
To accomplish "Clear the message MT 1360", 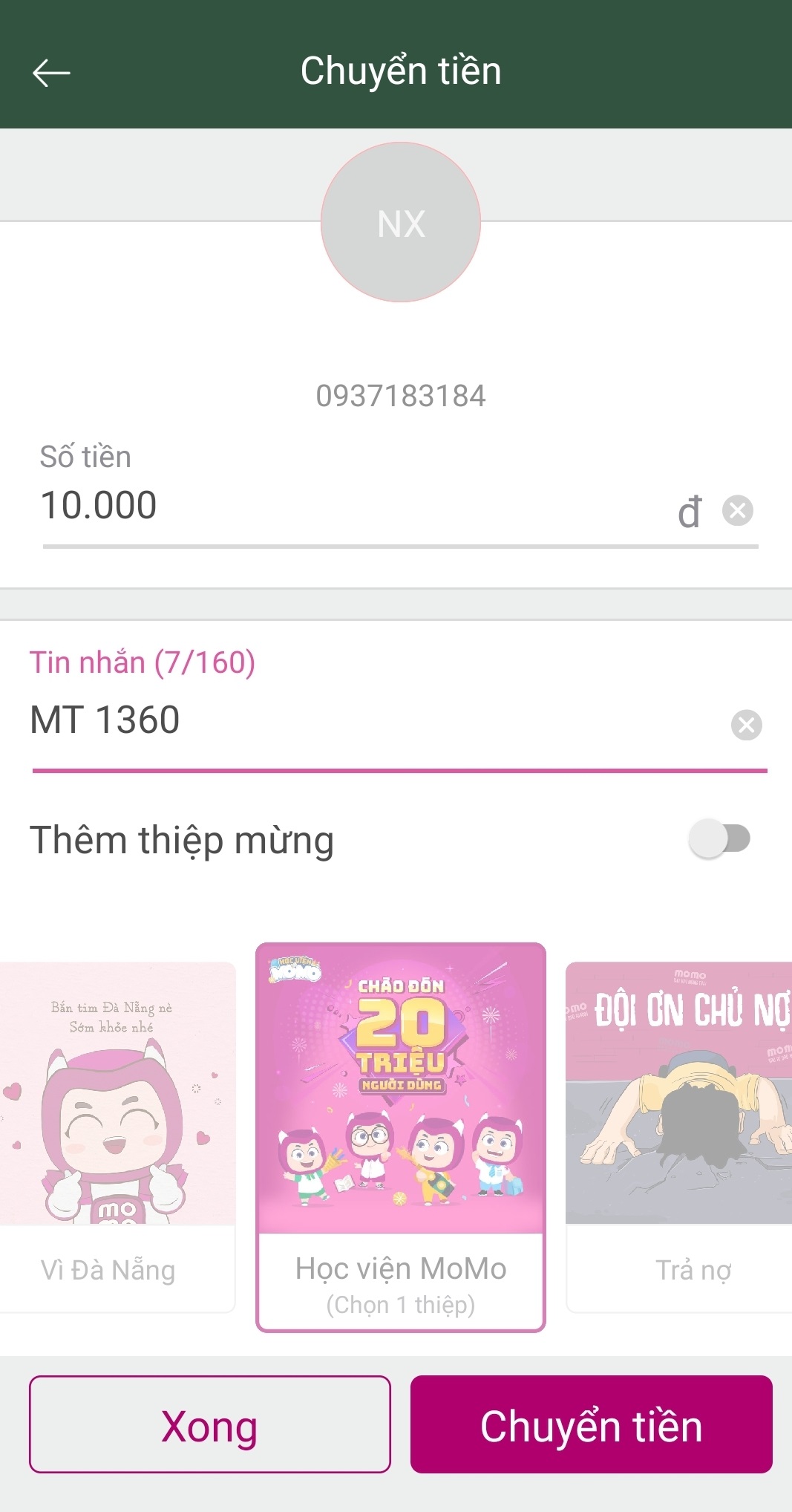I will click(746, 725).
